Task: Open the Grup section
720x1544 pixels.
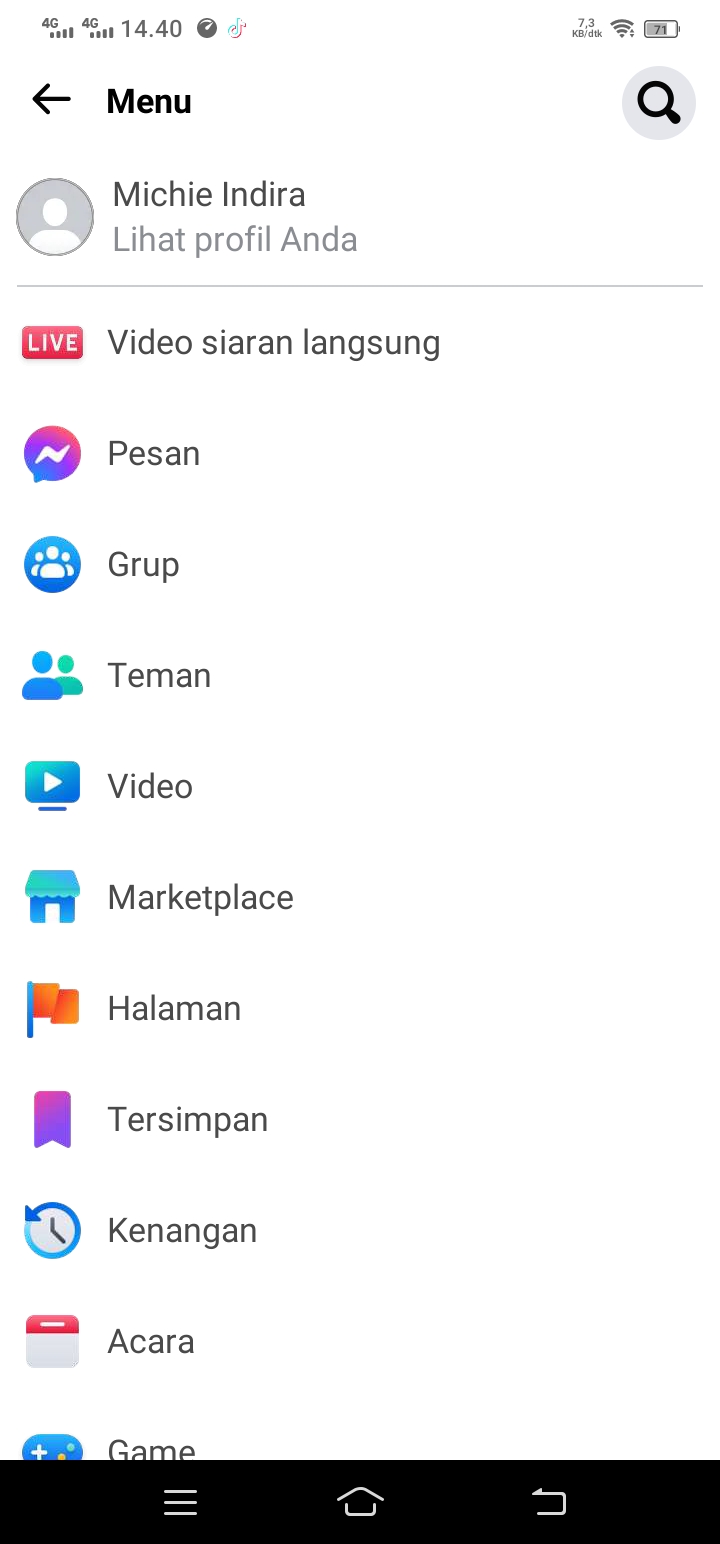Action: [143, 565]
